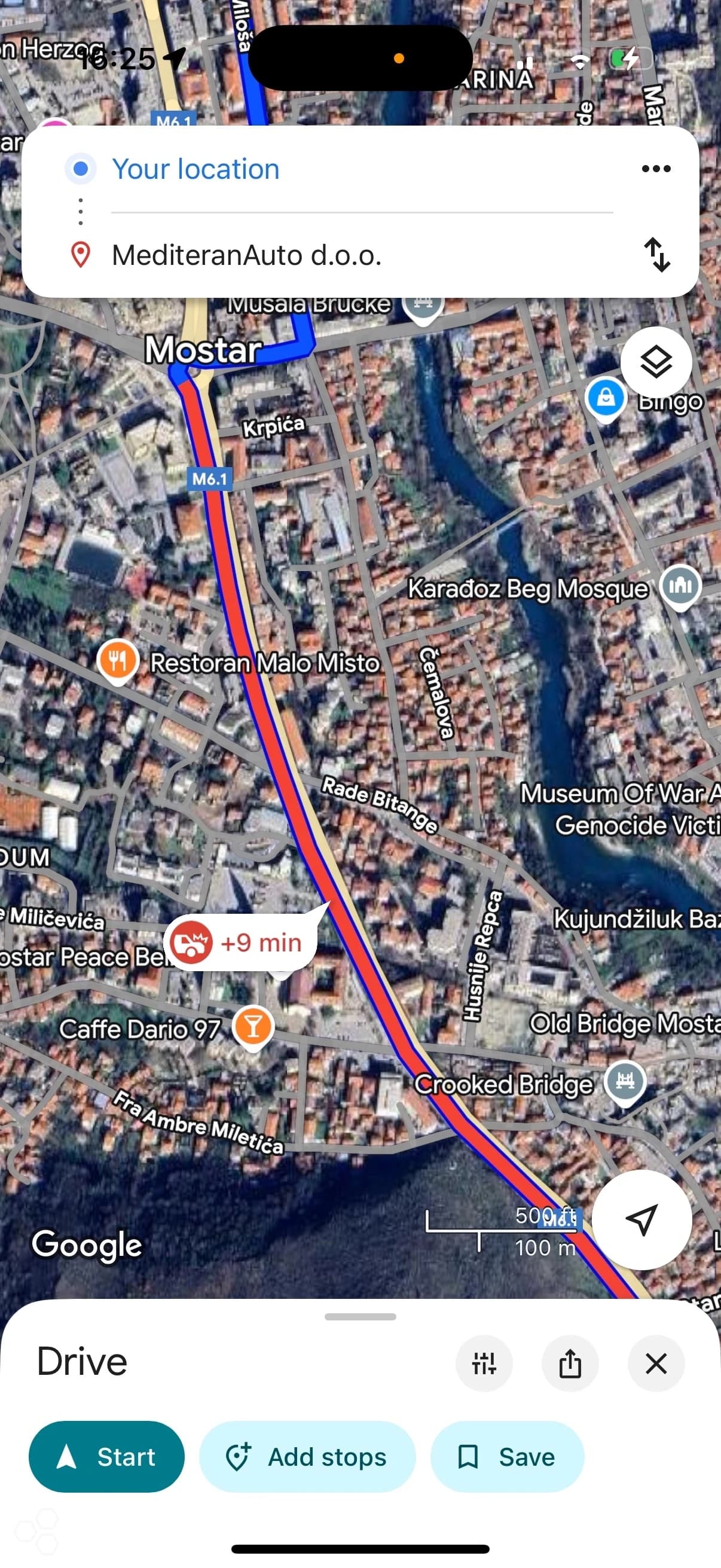
Task: Tap the Bingo shopping pin
Action: [x=606, y=399]
